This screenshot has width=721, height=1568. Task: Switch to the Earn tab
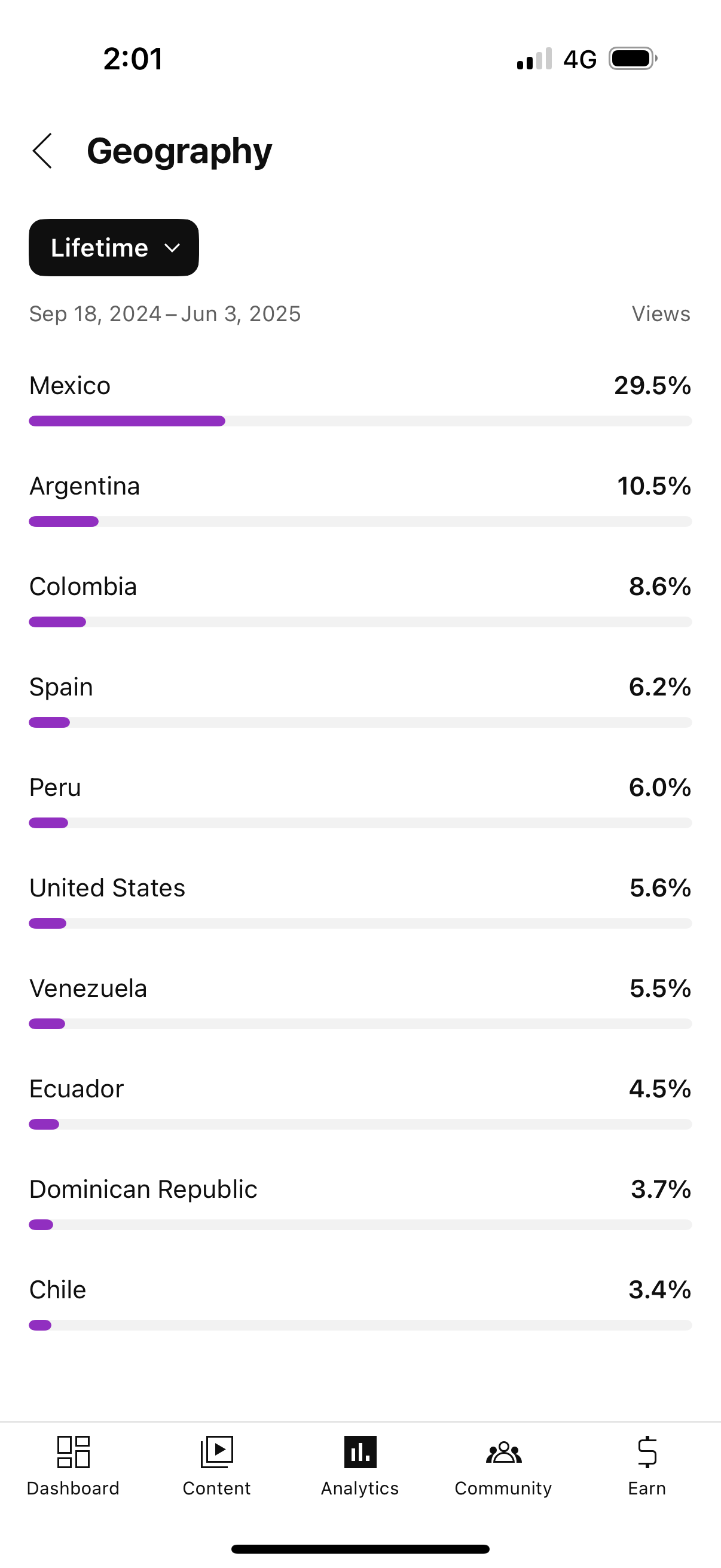(647, 1466)
